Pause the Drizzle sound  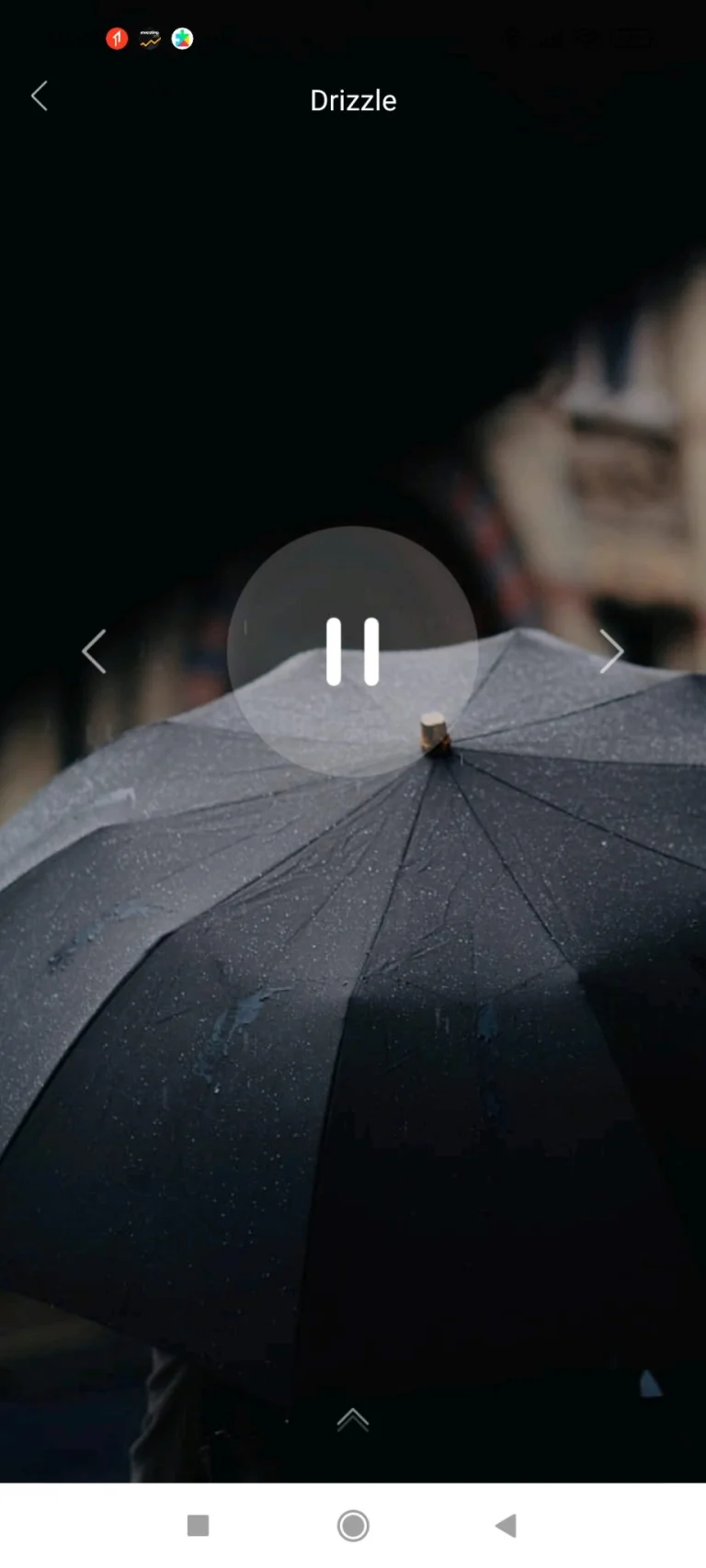pos(353,652)
